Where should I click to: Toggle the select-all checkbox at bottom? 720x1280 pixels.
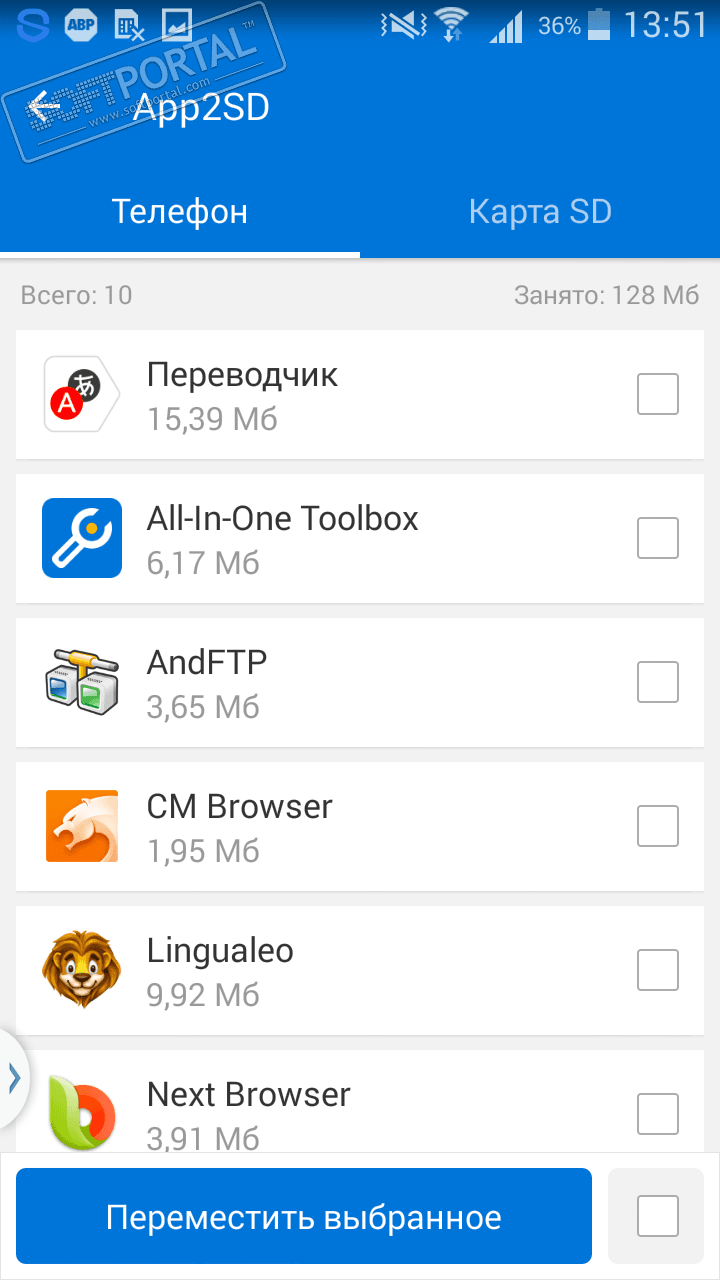click(x=658, y=1217)
